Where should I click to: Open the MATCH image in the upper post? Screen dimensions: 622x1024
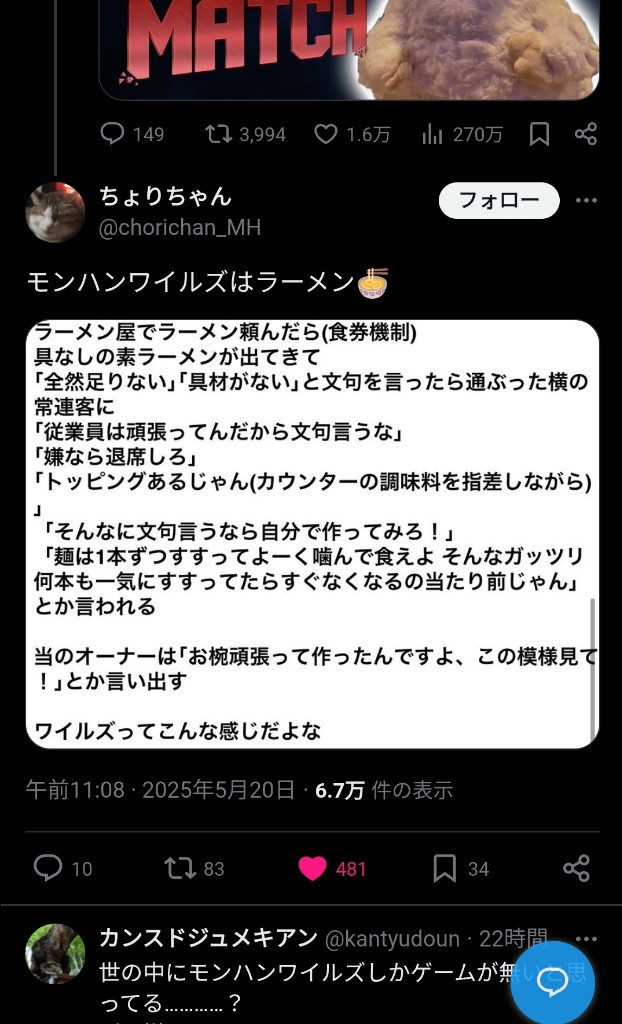(349, 50)
